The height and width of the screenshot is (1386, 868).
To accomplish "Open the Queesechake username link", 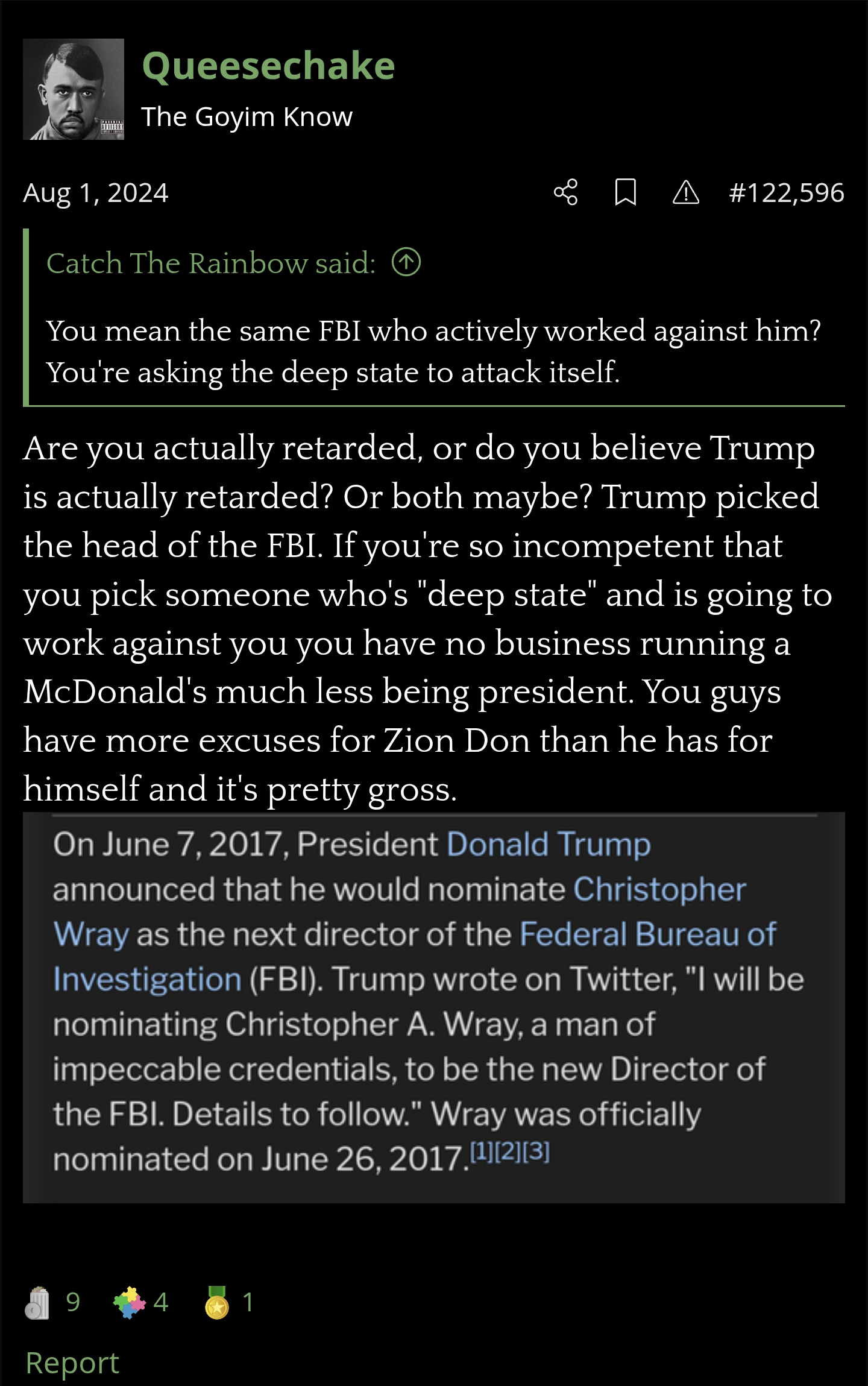I will tap(268, 65).
